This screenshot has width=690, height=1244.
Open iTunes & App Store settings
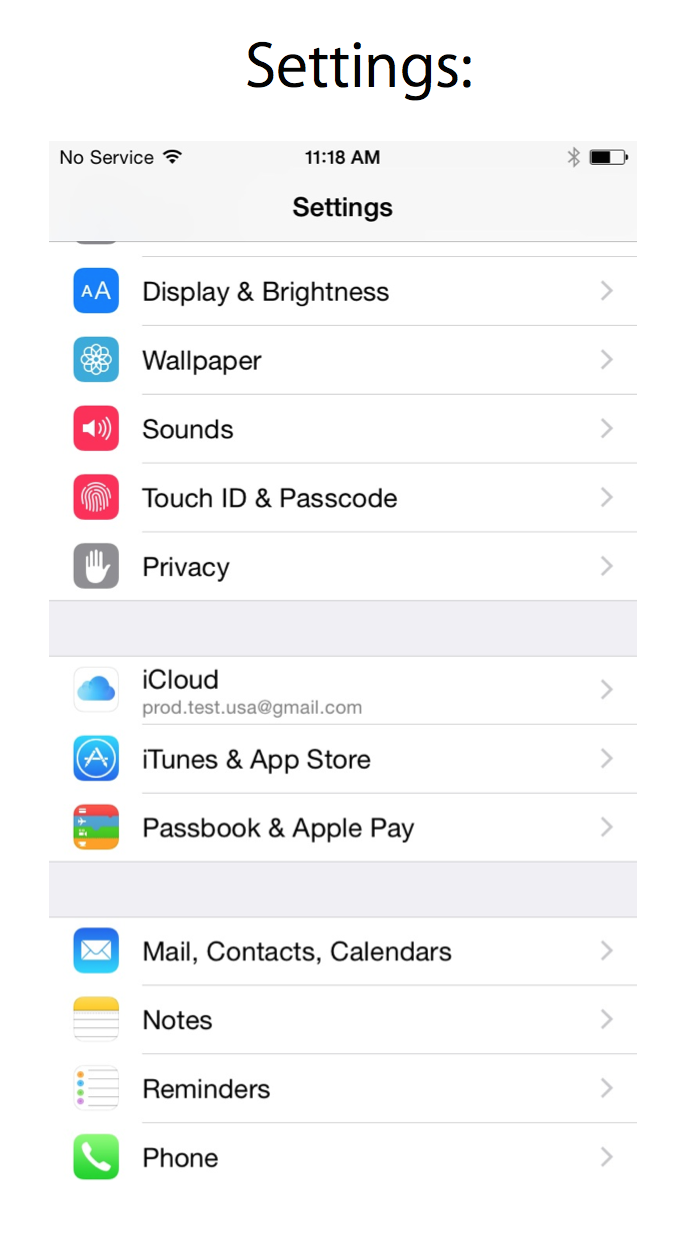343,759
